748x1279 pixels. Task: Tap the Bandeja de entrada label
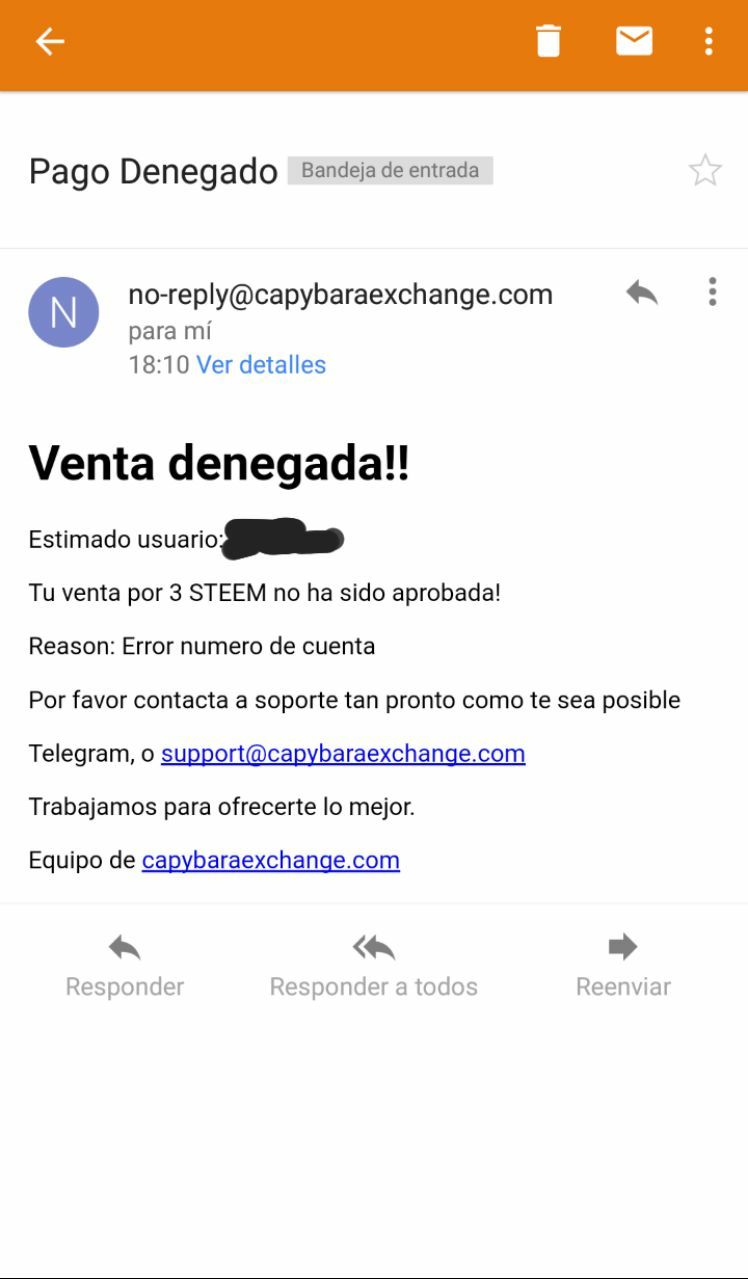point(390,170)
